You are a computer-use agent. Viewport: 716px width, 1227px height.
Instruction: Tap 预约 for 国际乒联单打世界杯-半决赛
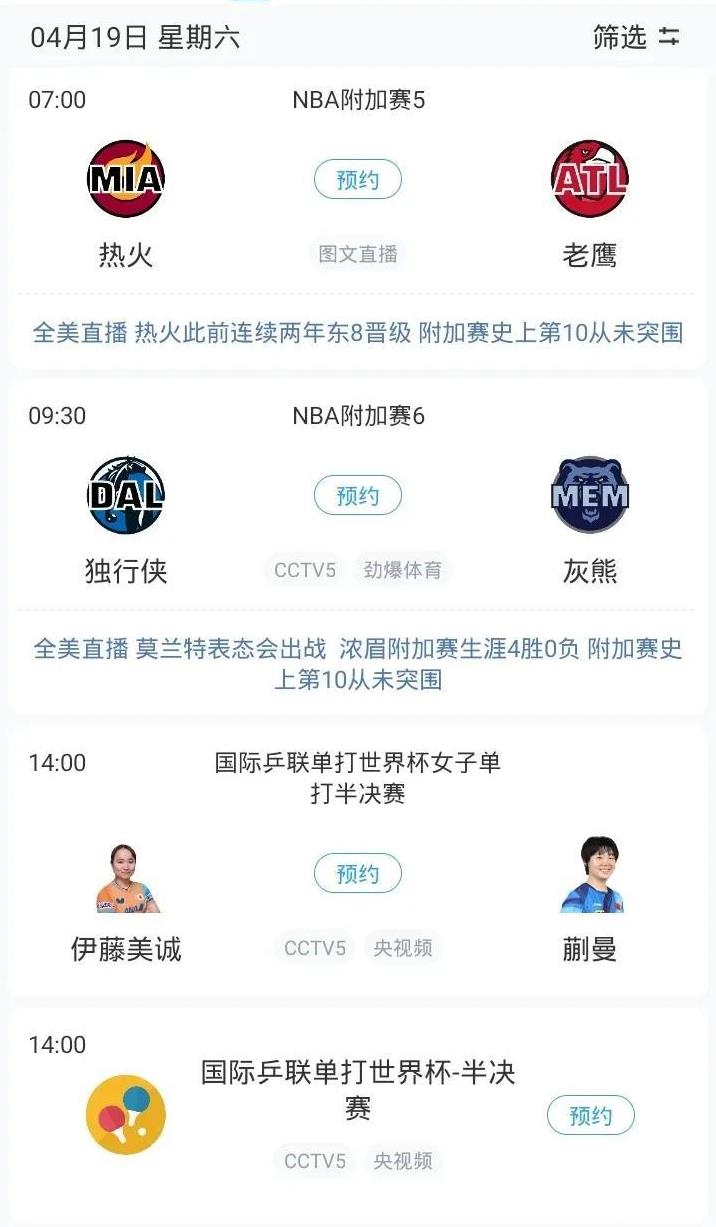point(590,1115)
